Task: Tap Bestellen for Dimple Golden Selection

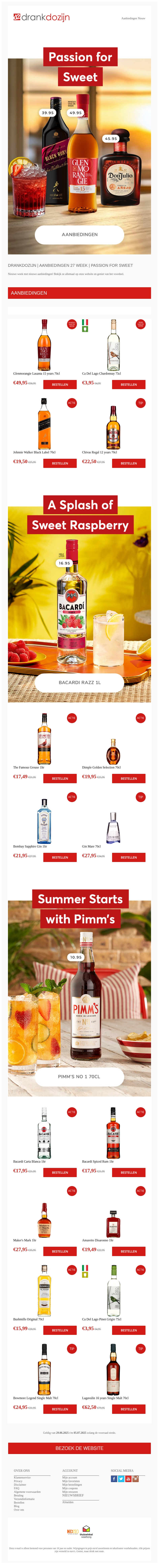Action: pyautogui.click(x=129, y=778)
